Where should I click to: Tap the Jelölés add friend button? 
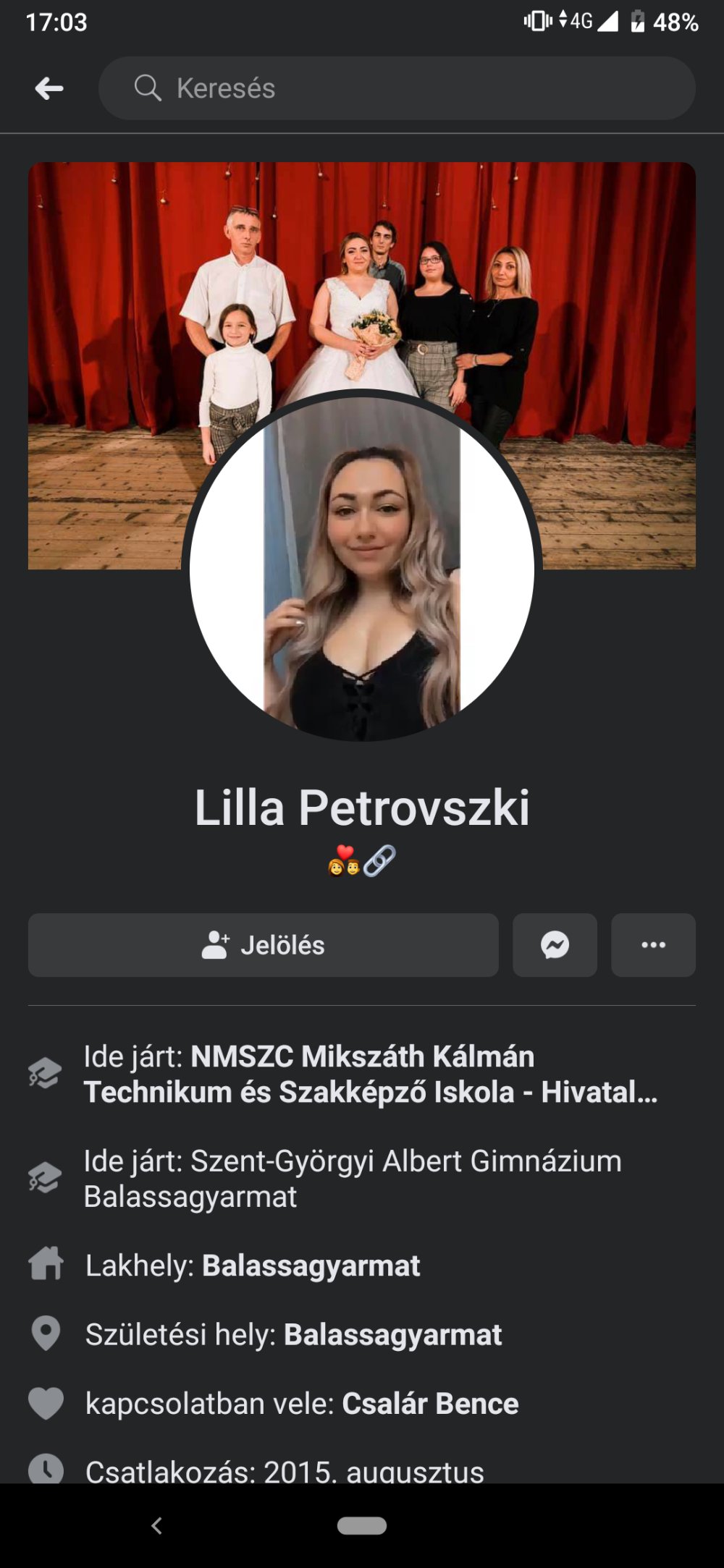(264, 945)
